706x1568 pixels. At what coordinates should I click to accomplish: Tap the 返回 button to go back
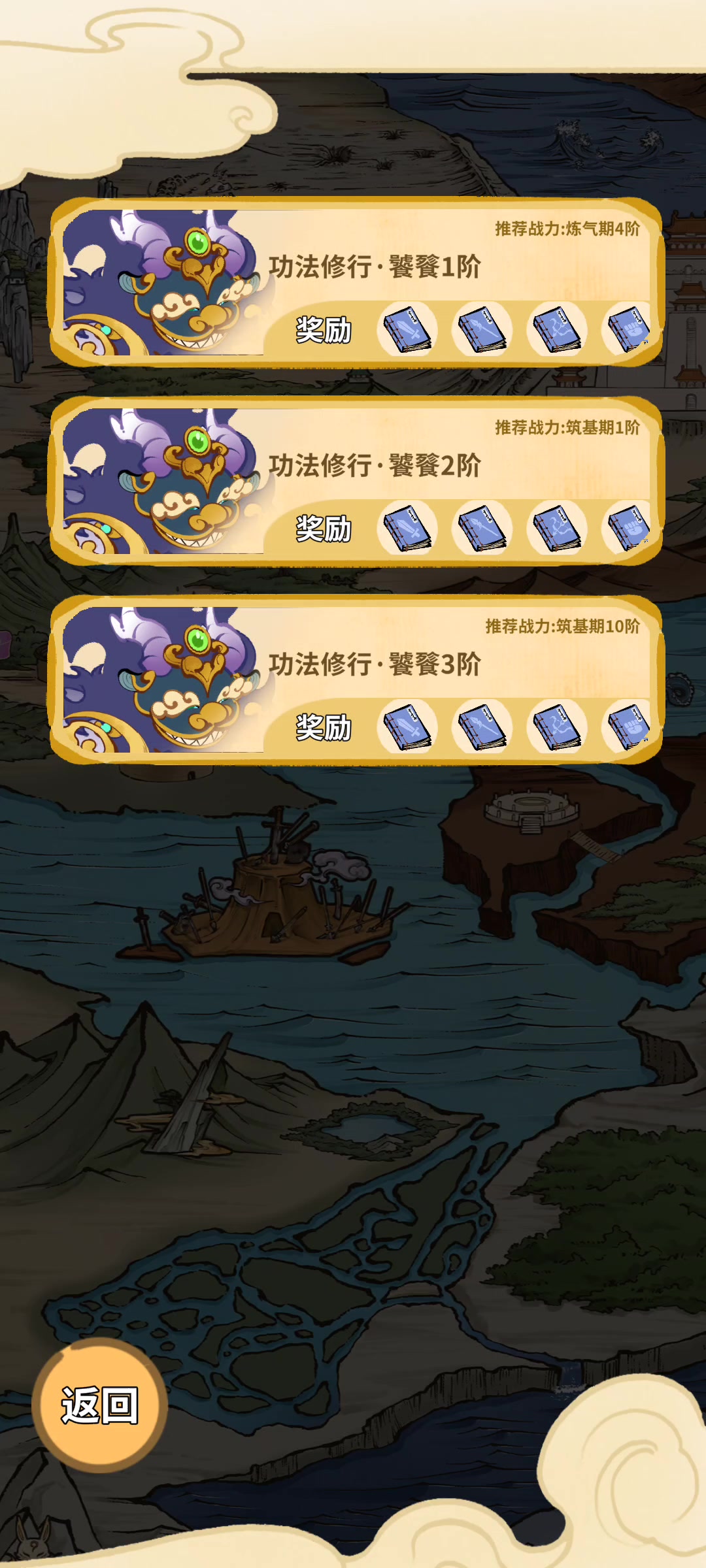click(99, 1405)
